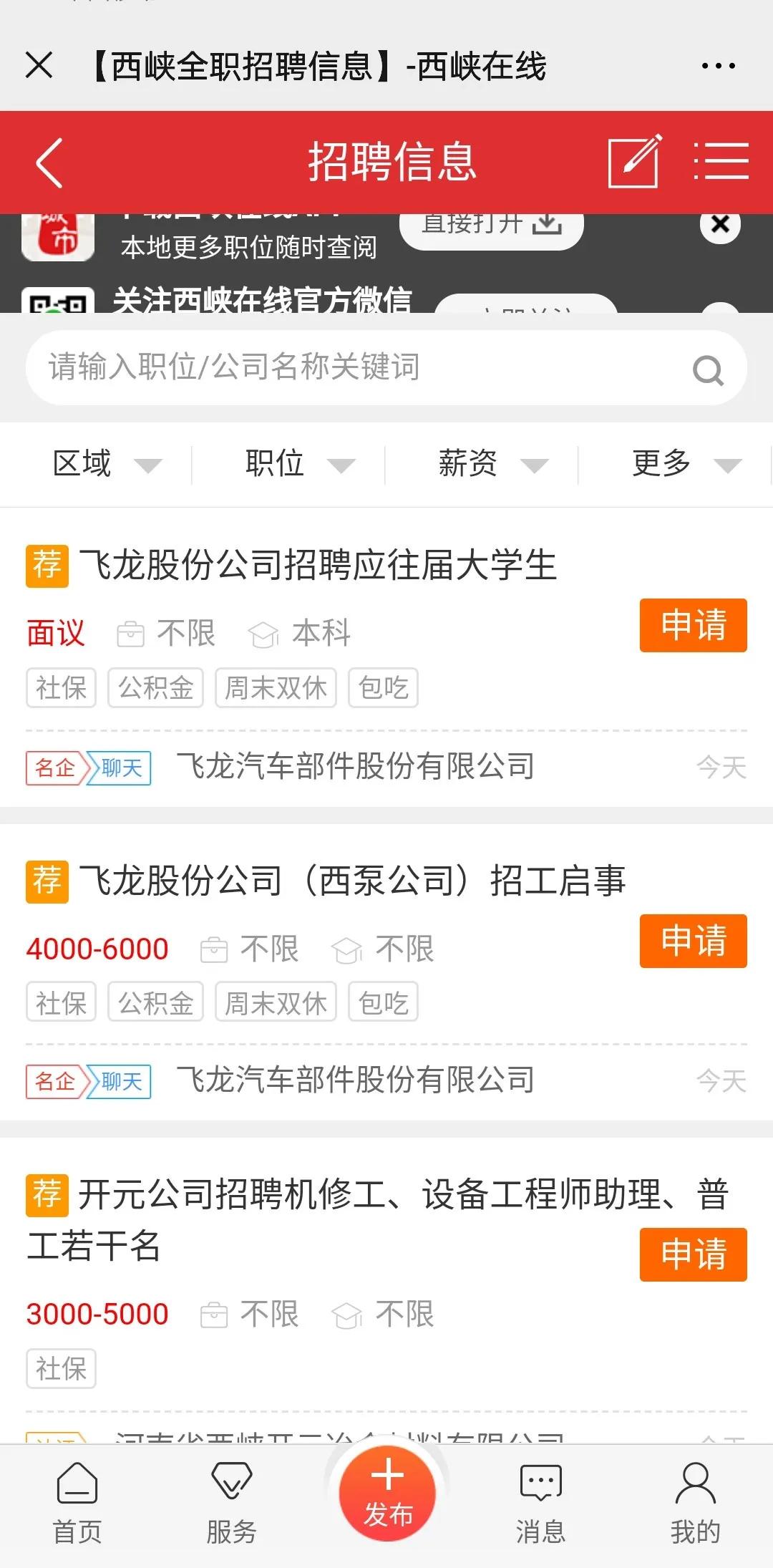Expand the 更多 filter dropdown
Screen dimensions: 773x1568
pos(686,463)
